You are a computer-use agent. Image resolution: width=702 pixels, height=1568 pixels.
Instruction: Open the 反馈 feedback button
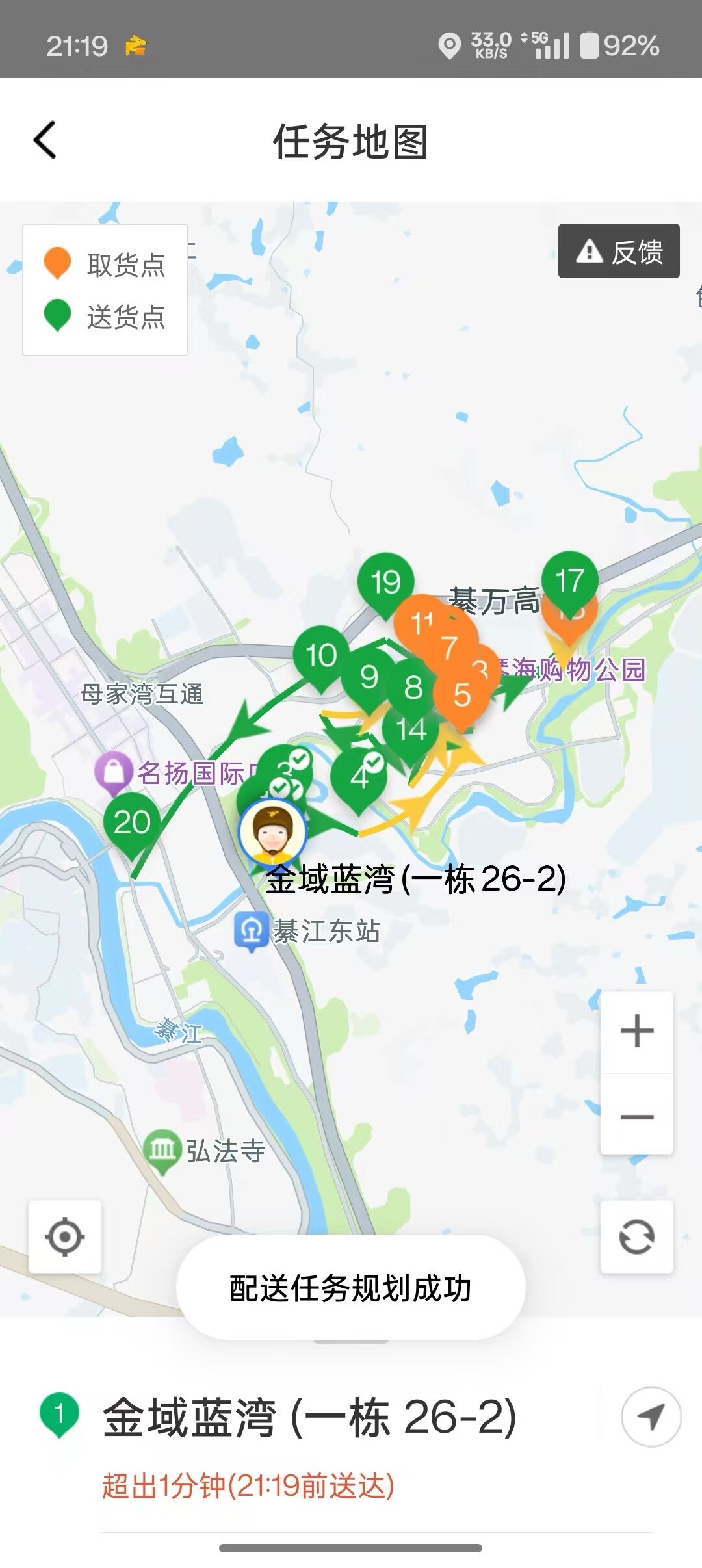(619, 252)
